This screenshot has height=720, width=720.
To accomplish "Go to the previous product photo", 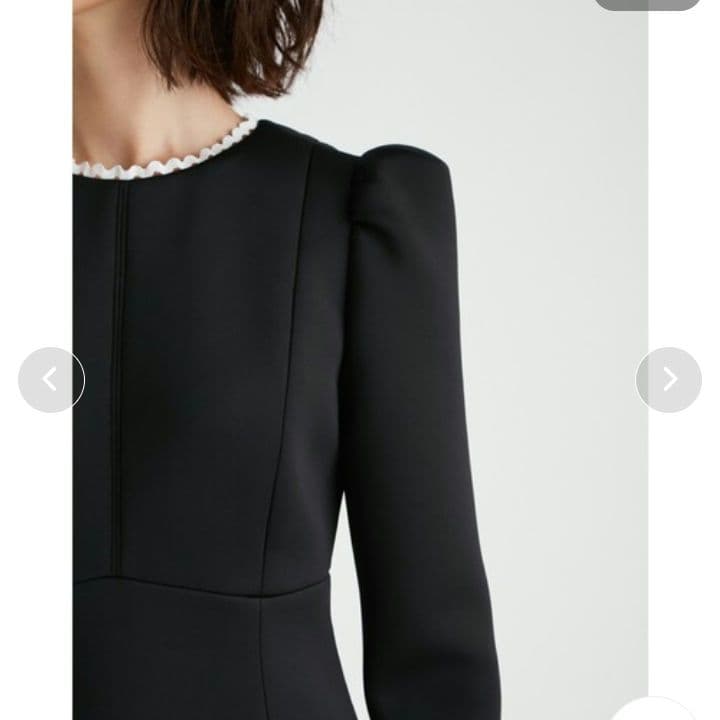I will point(51,380).
